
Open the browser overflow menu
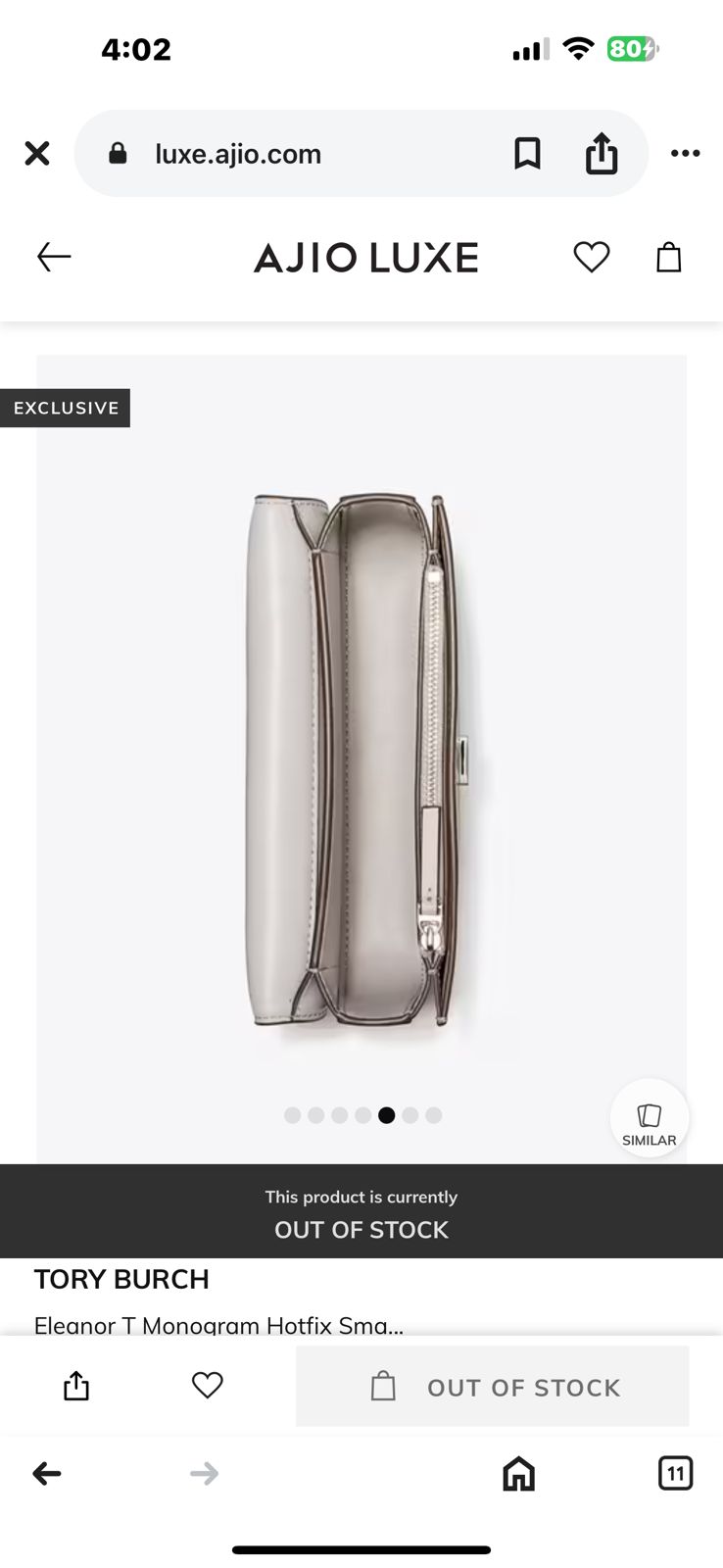(x=685, y=153)
